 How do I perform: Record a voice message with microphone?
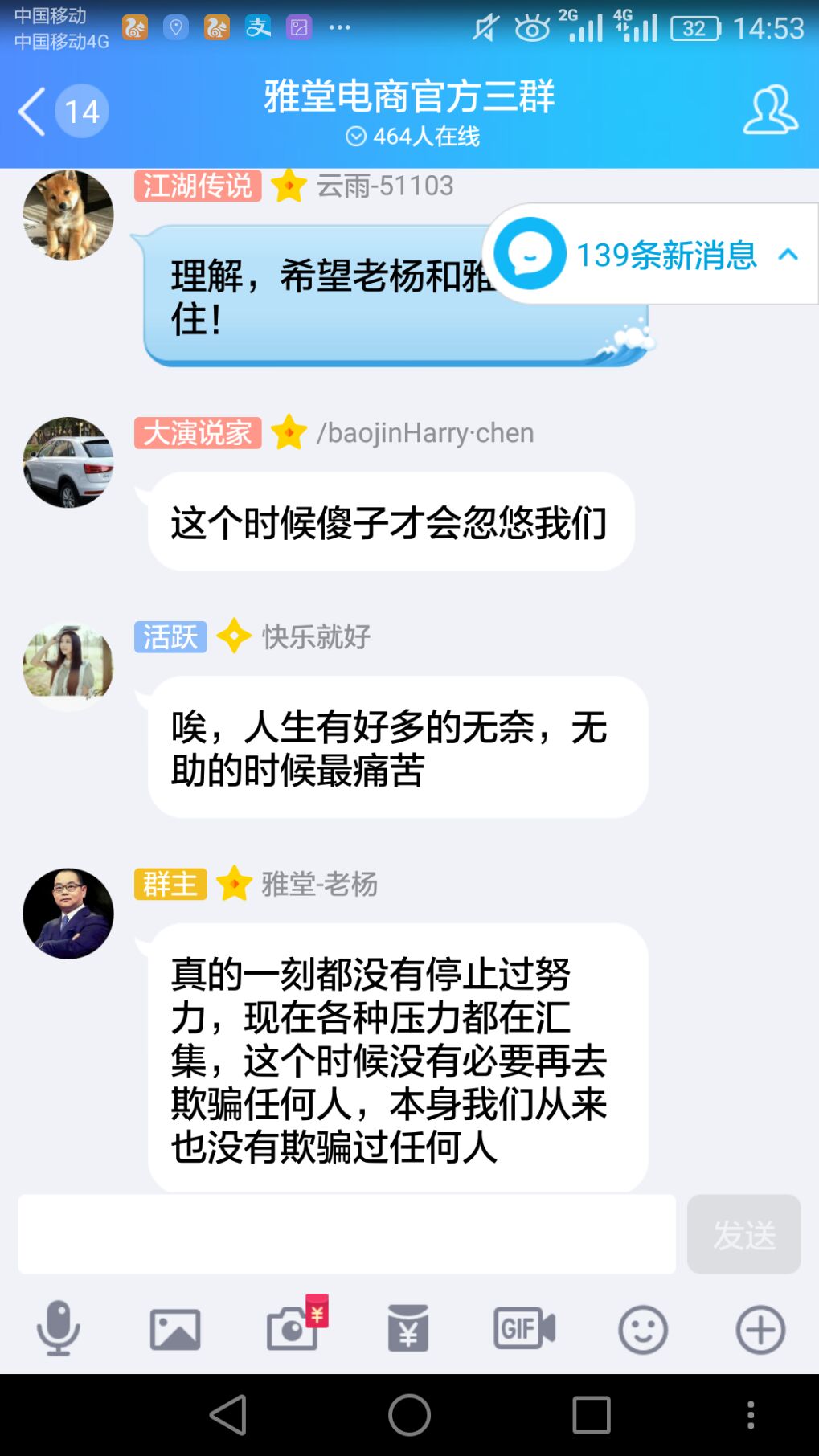pyautogui.click(x=58, y=1329)
